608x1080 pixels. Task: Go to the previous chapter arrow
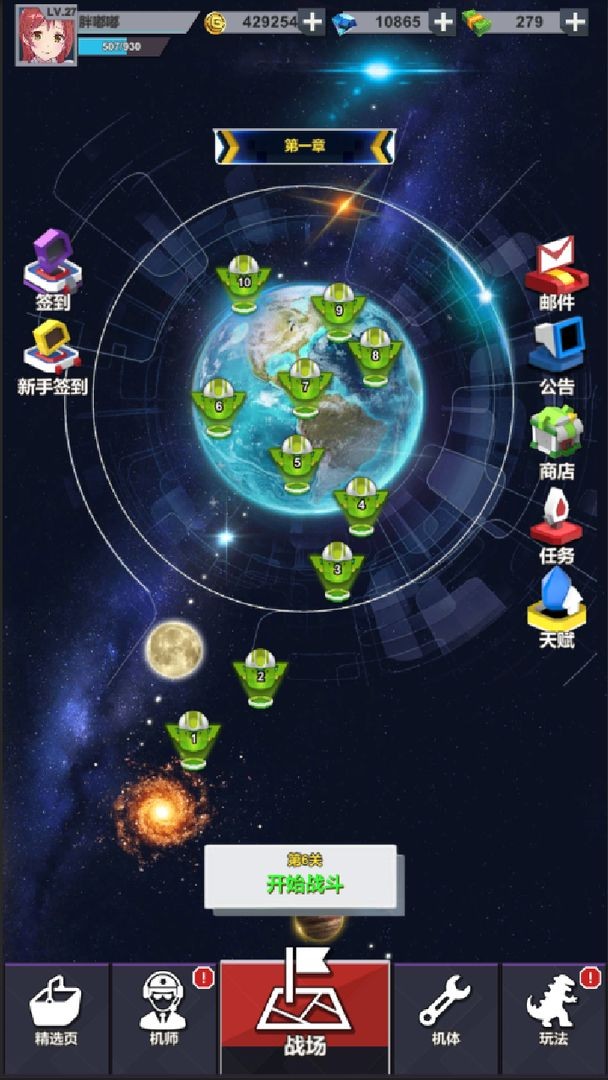coord(228,146)
